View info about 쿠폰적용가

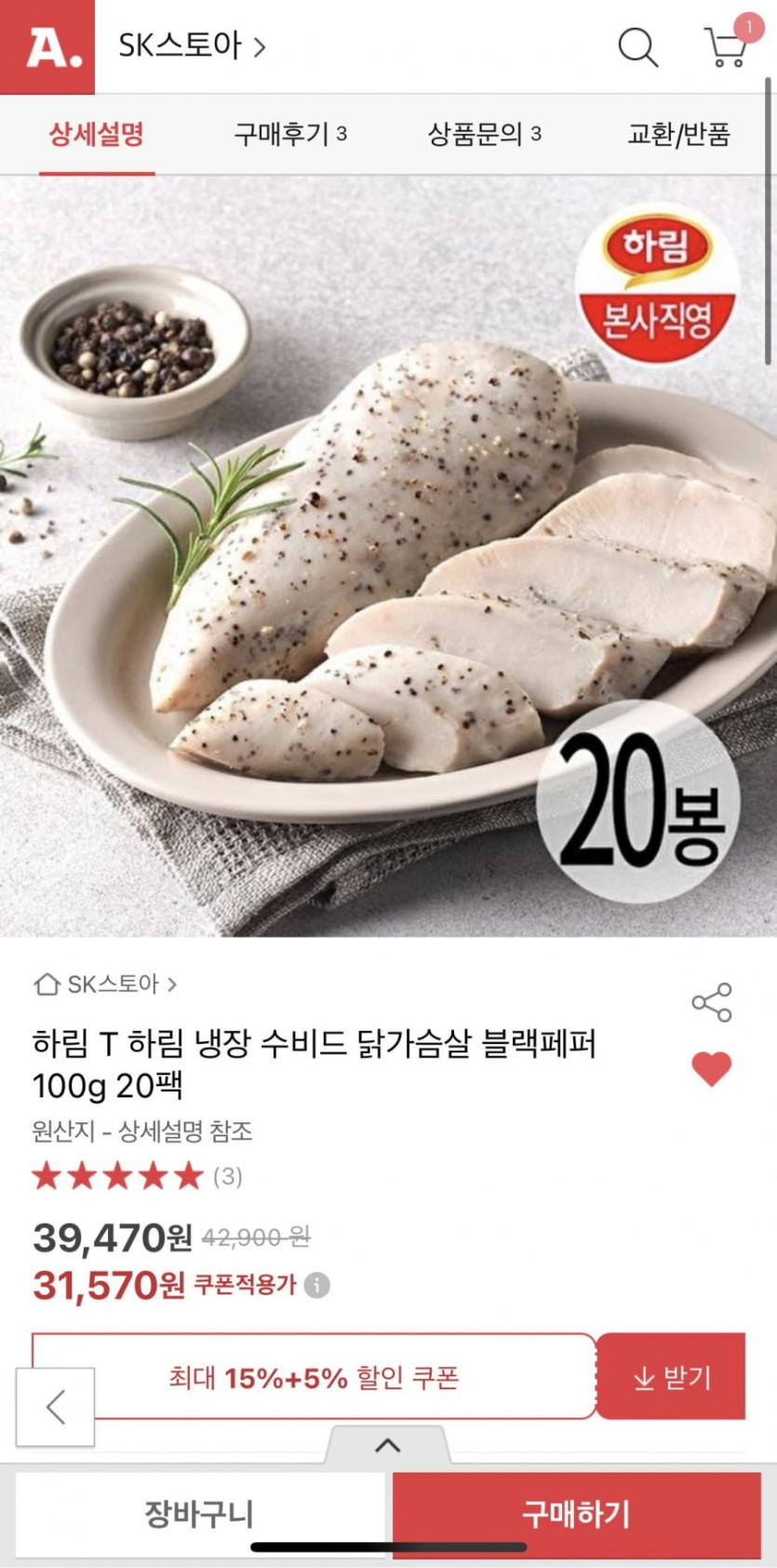(317, 1285)
